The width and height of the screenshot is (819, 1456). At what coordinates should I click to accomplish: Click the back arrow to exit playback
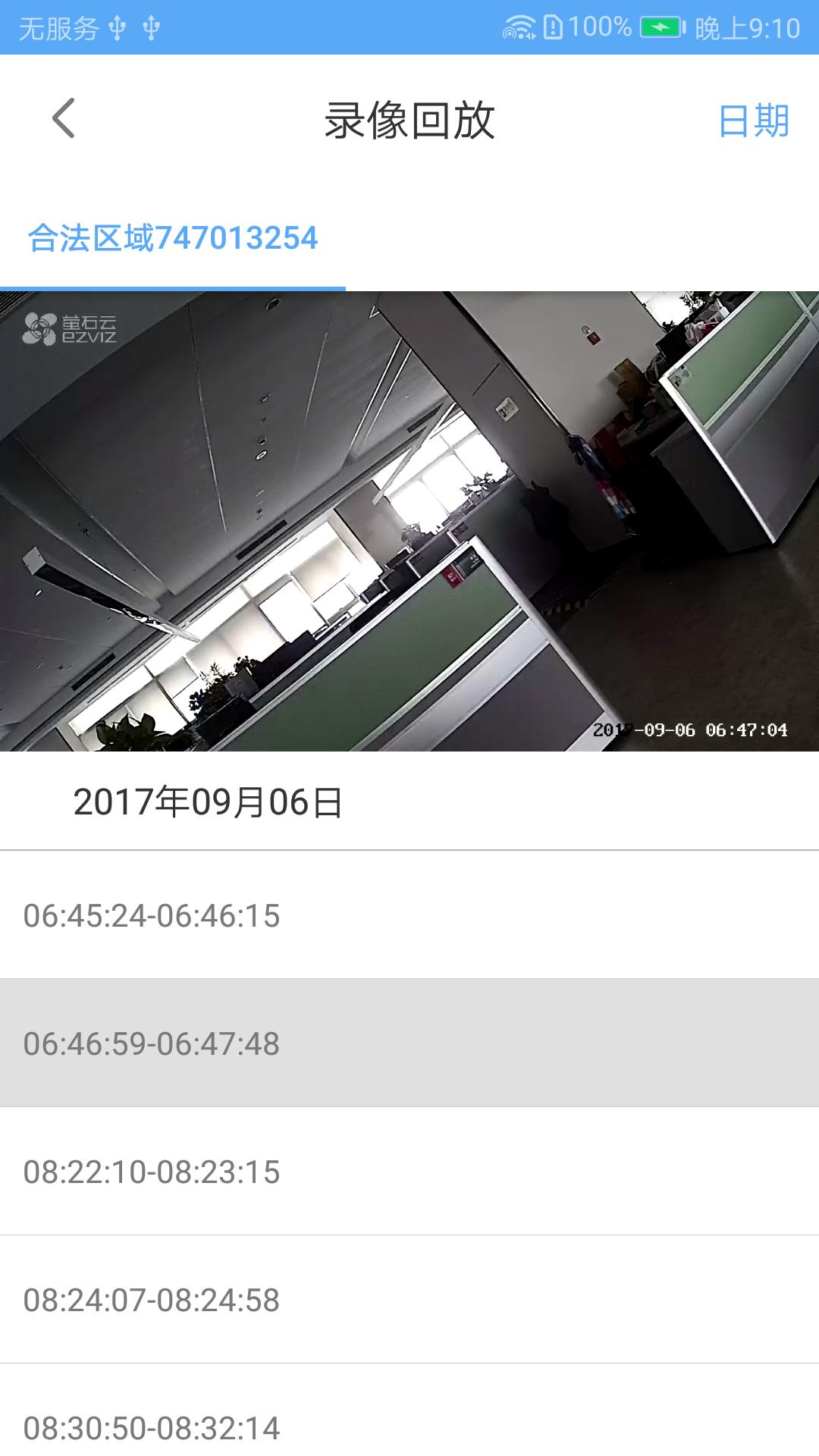point(63,119)
